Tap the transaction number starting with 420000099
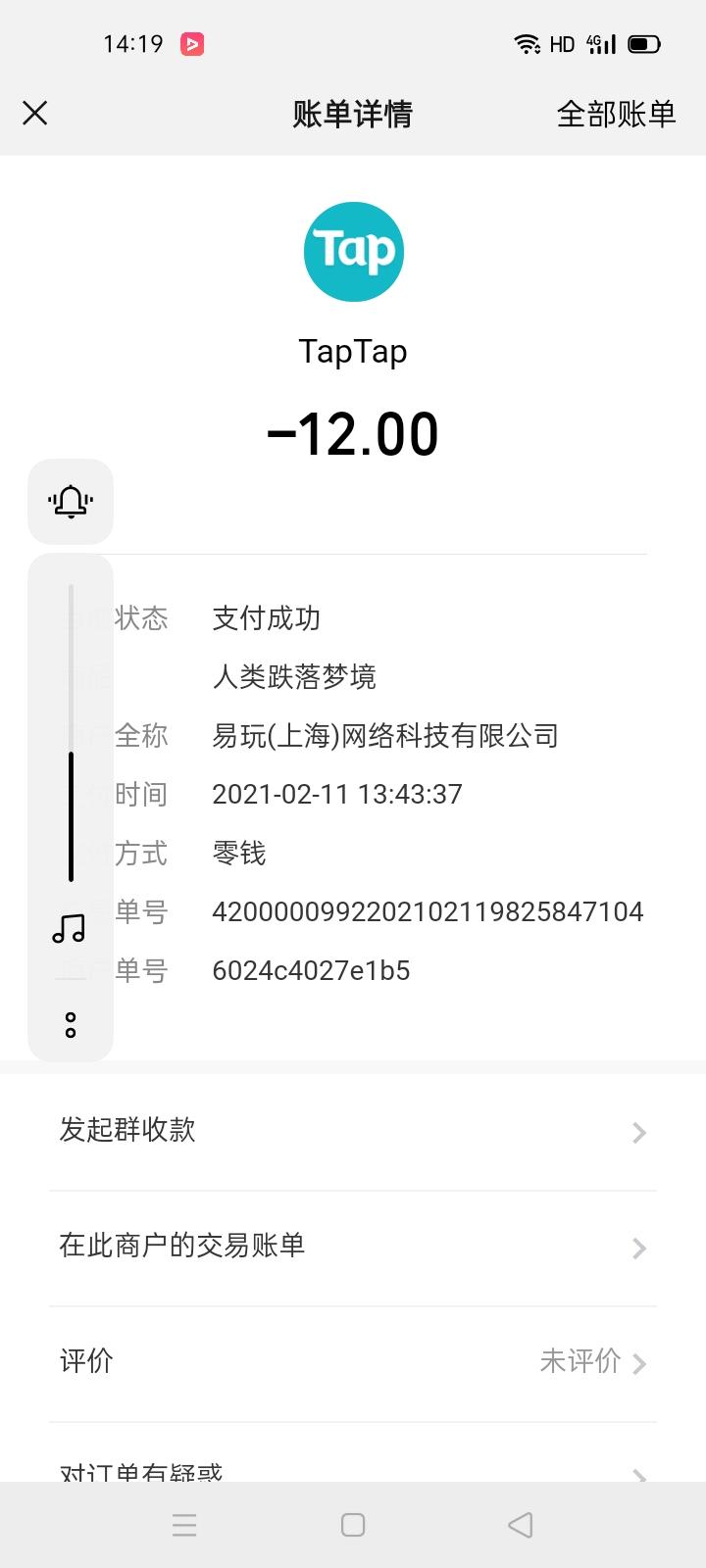Viewport: 706px width, 1568px height. 429,911
